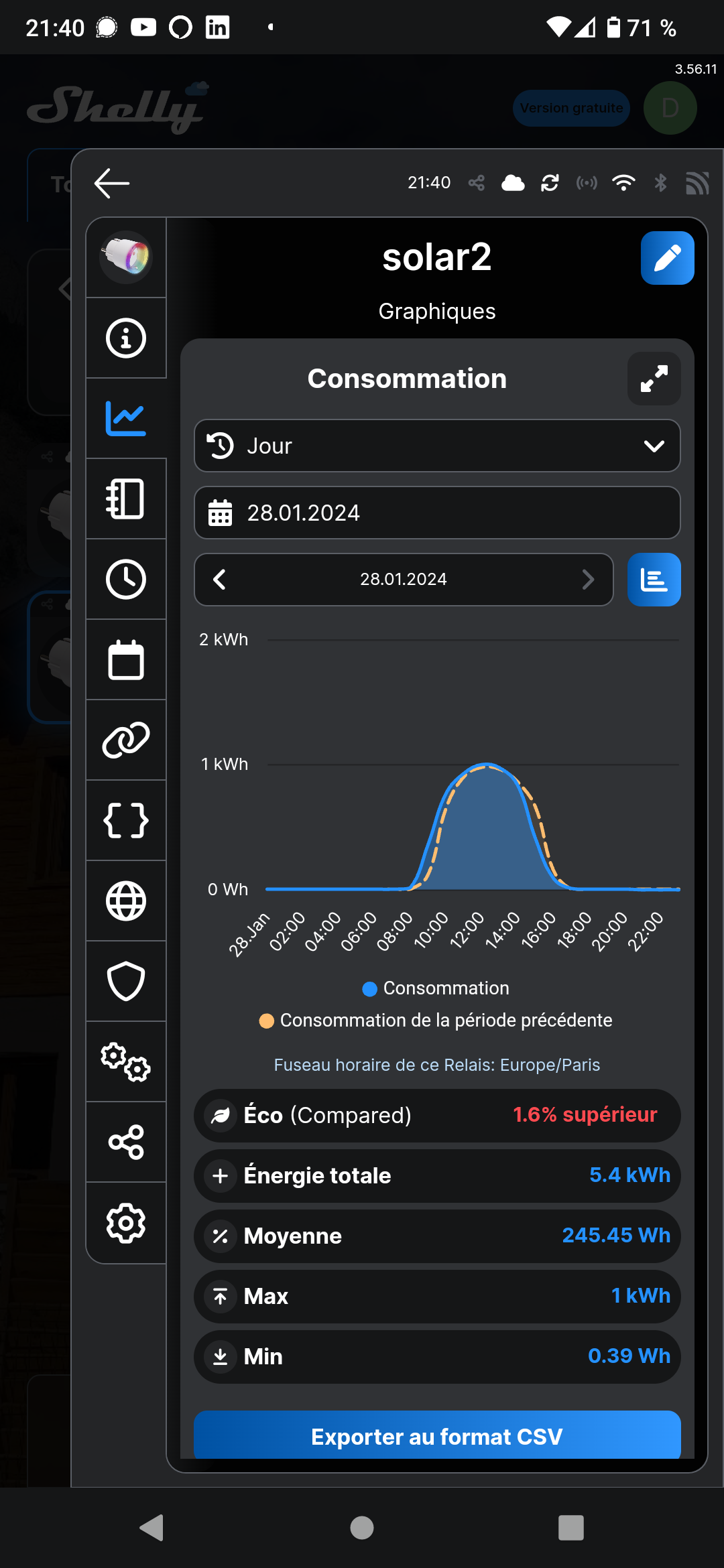Open the timer clock tab

(x=126, y=579)
